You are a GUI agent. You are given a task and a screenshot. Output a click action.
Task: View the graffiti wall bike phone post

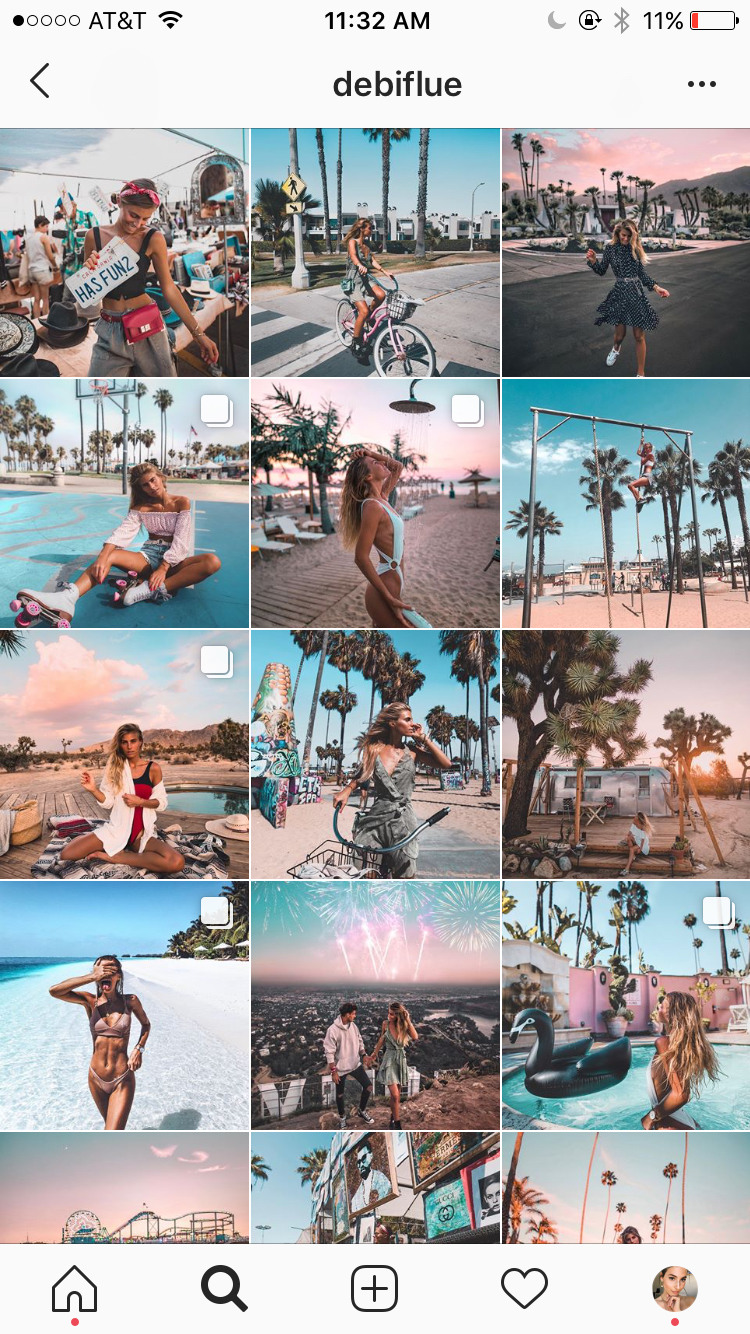(x=375, y=754)
